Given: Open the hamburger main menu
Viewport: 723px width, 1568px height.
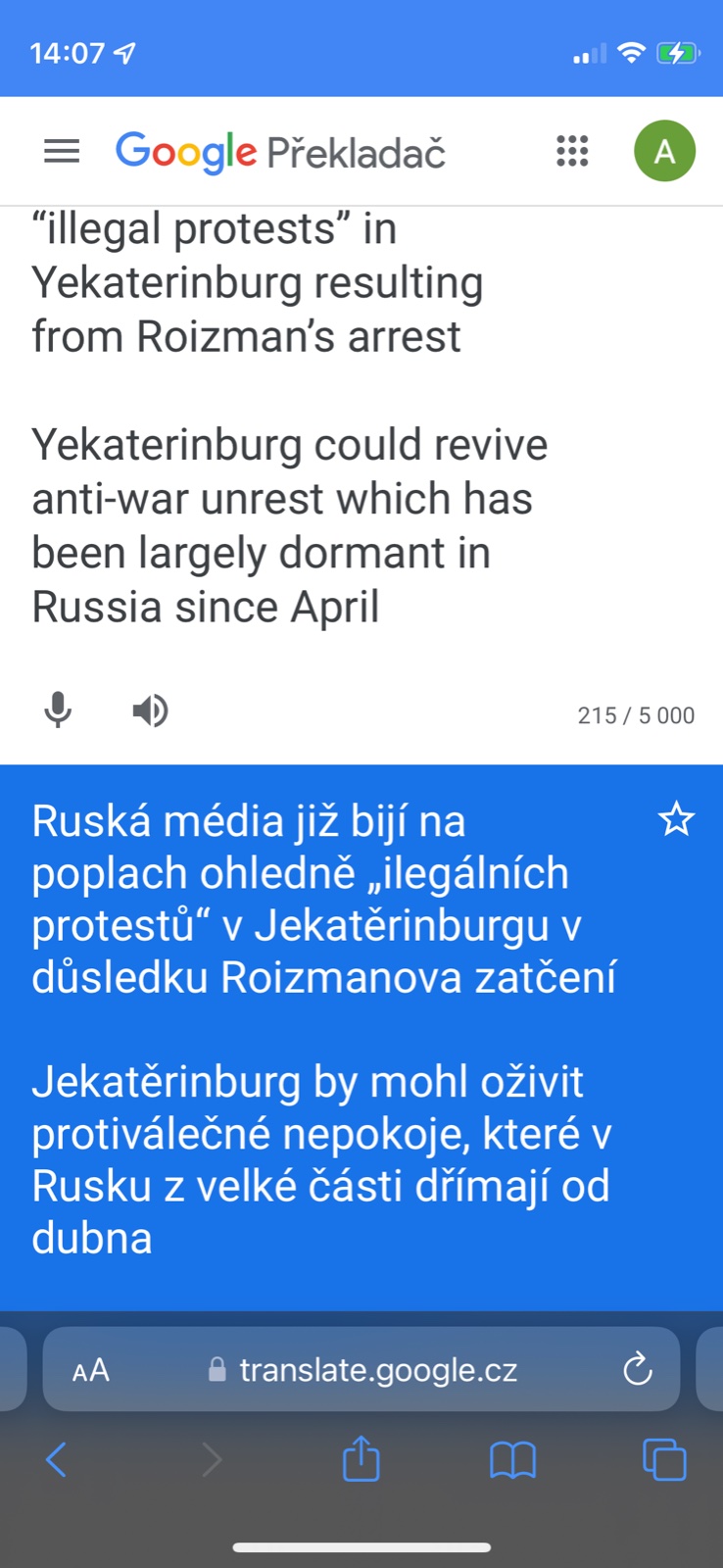Looking at the screenshot, I should point(62,152).
